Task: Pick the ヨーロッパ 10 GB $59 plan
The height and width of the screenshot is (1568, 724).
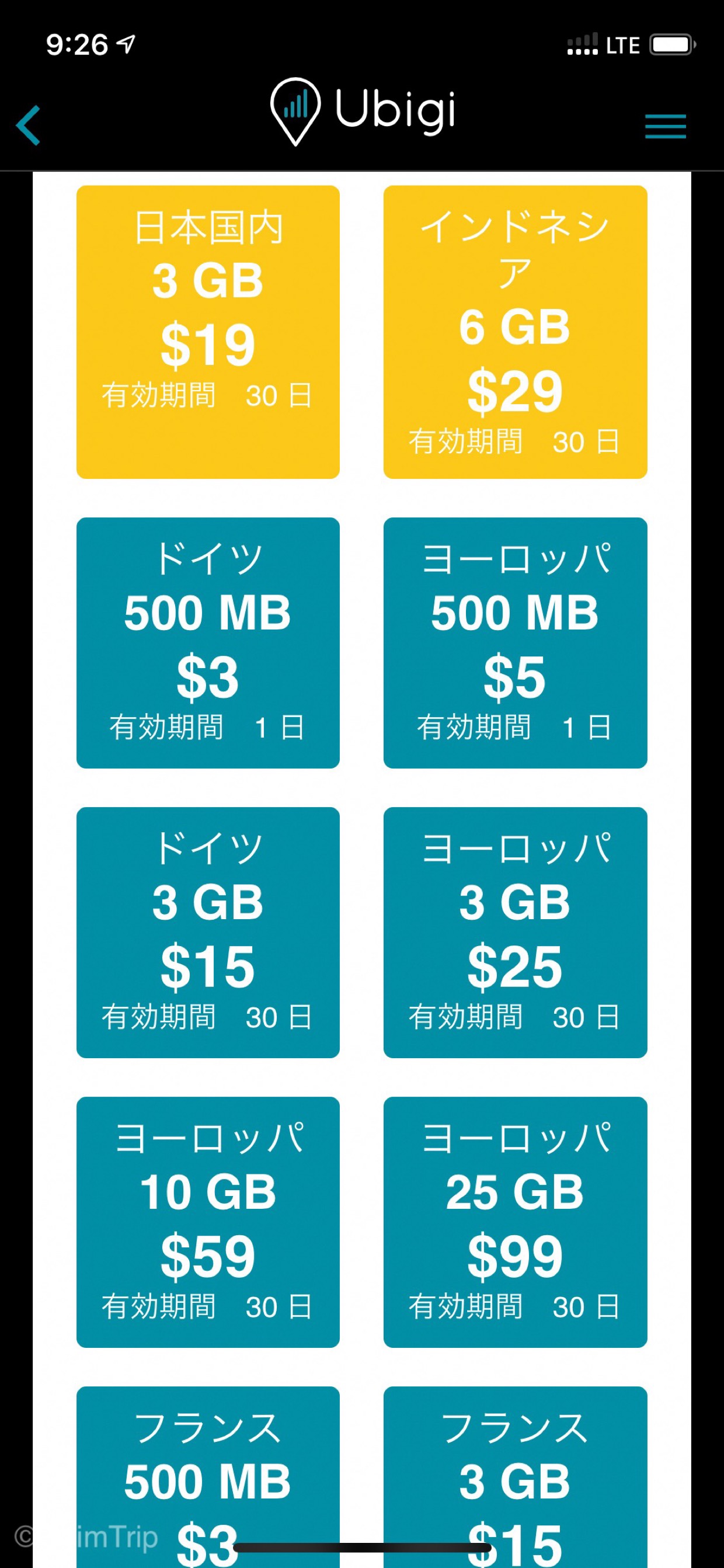Action: (208, 1222)
